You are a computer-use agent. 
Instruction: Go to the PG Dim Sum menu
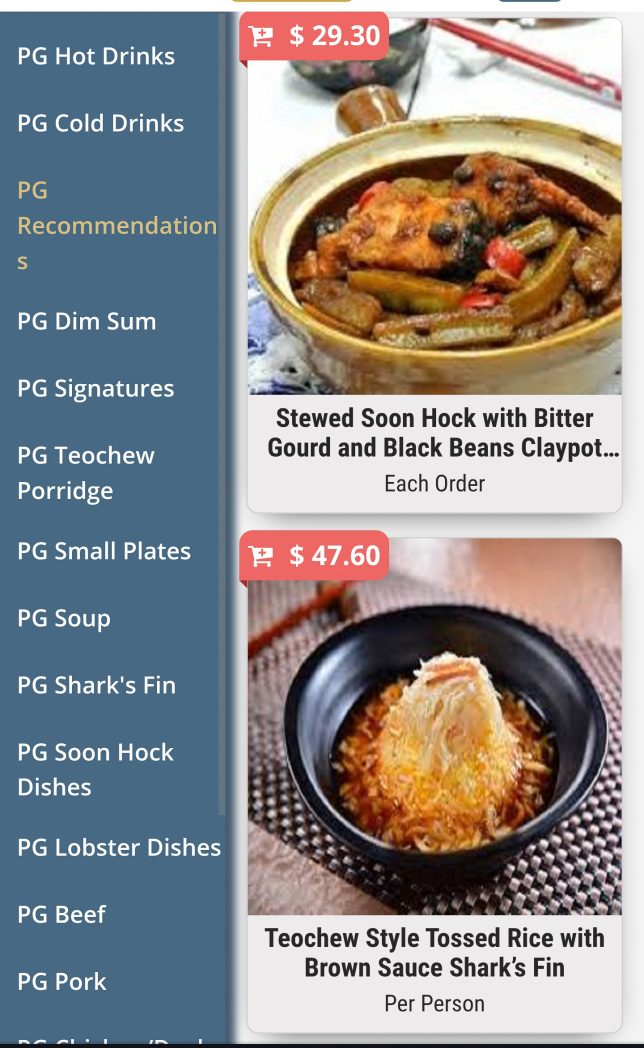point(86,321)
